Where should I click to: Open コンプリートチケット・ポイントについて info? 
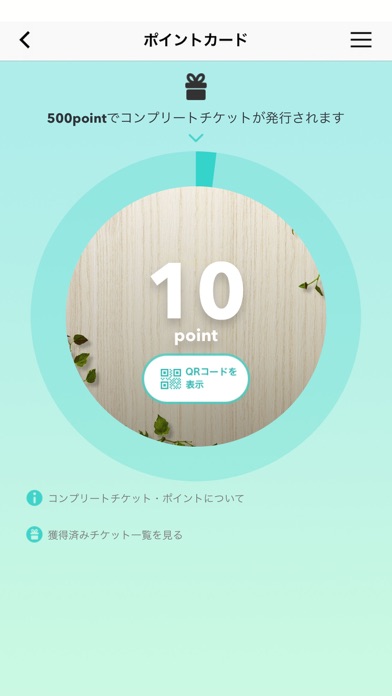pyautogui.click(x=135, y=498)
